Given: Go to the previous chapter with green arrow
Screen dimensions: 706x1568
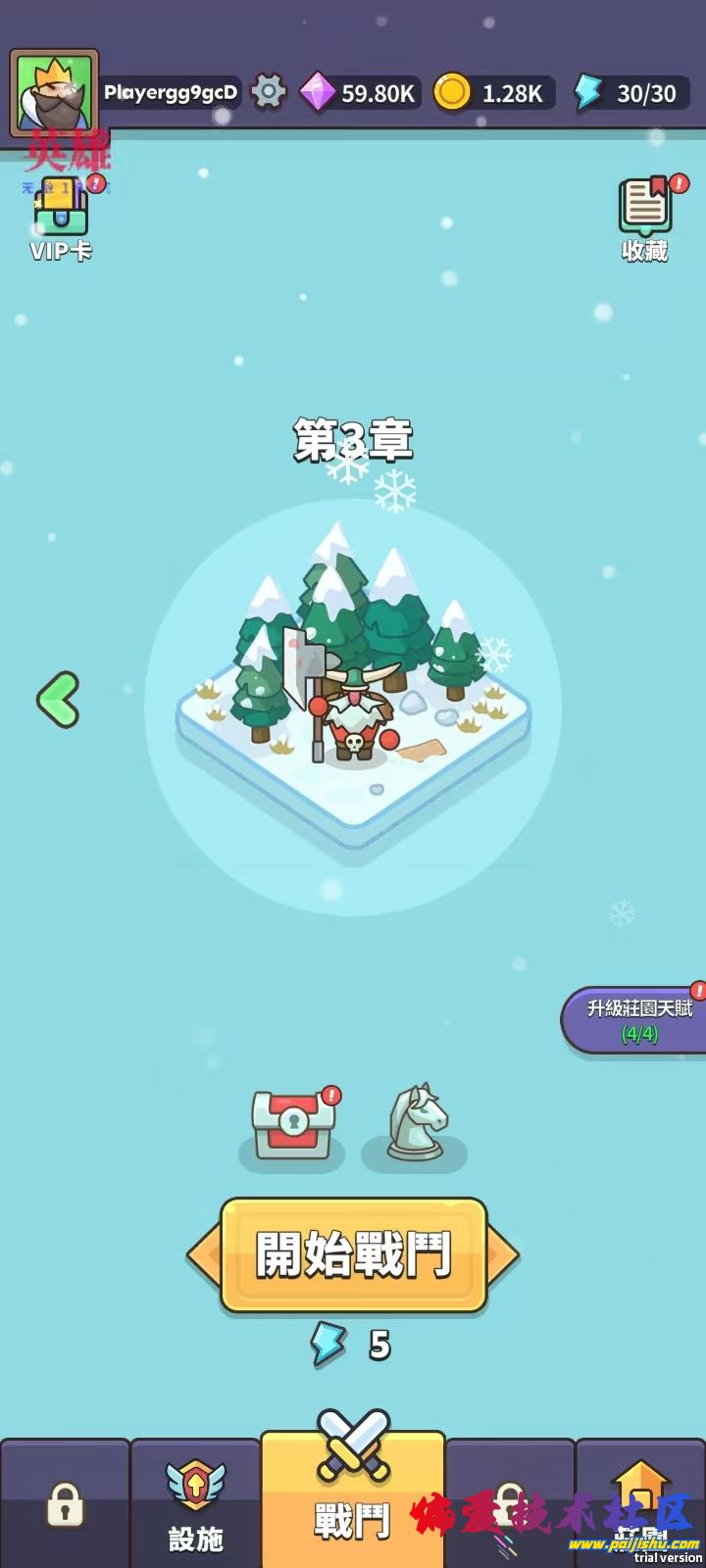Looking at the screenshot, I should point(58,699).
